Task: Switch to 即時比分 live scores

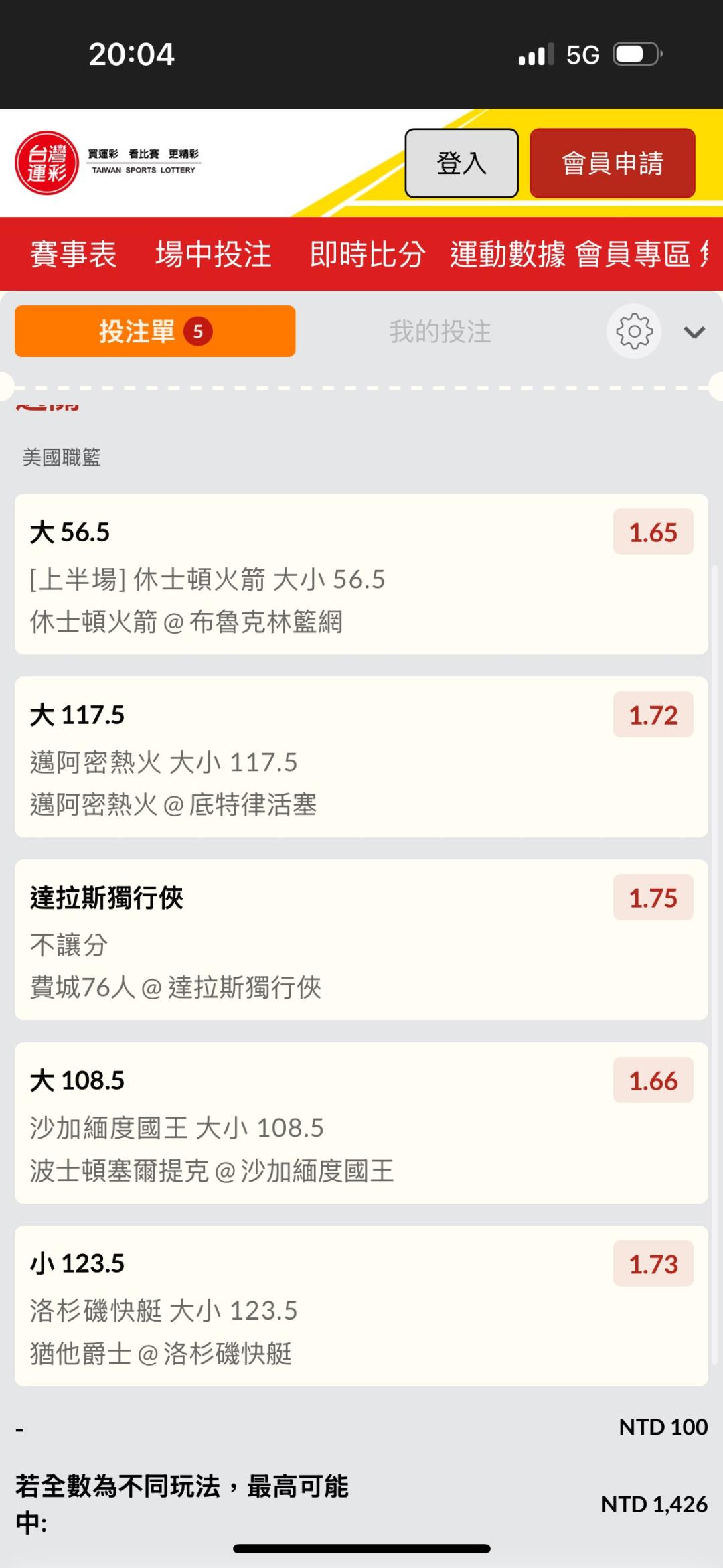Action: pyautogui.click(x=367, y=255)
